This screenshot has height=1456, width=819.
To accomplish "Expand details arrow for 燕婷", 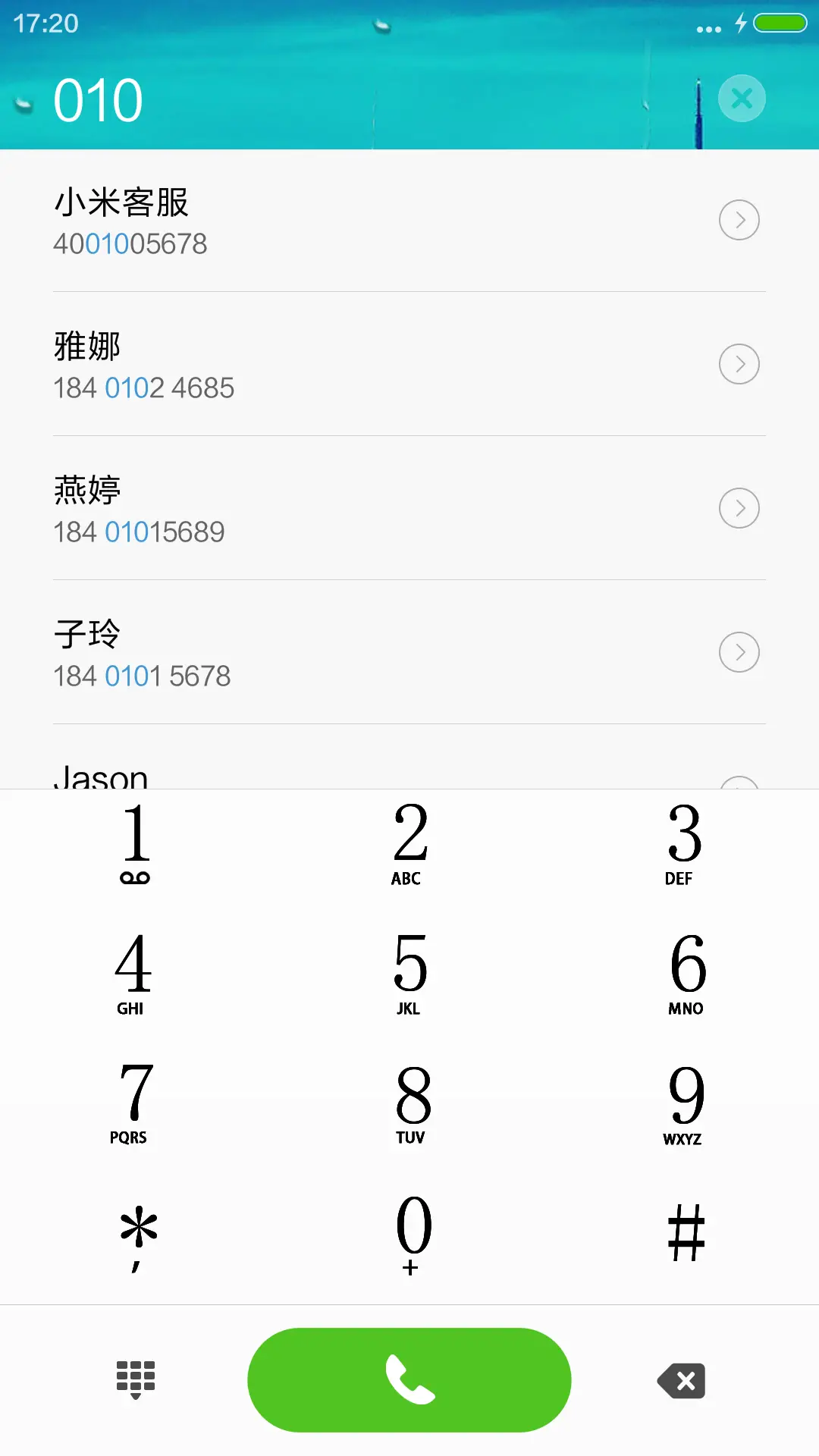I will (739, 508).
